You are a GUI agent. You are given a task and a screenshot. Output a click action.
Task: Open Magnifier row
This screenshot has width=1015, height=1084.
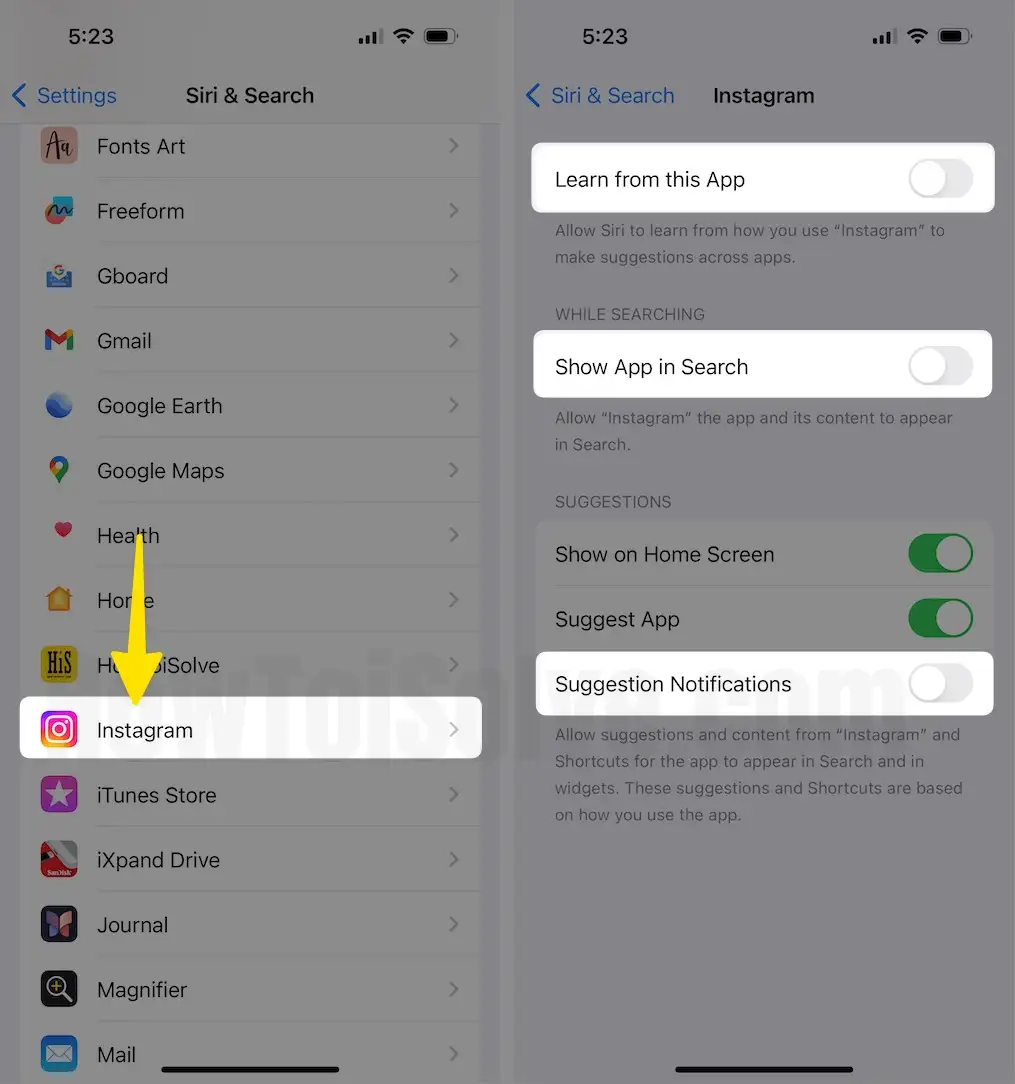coord(250,990)
